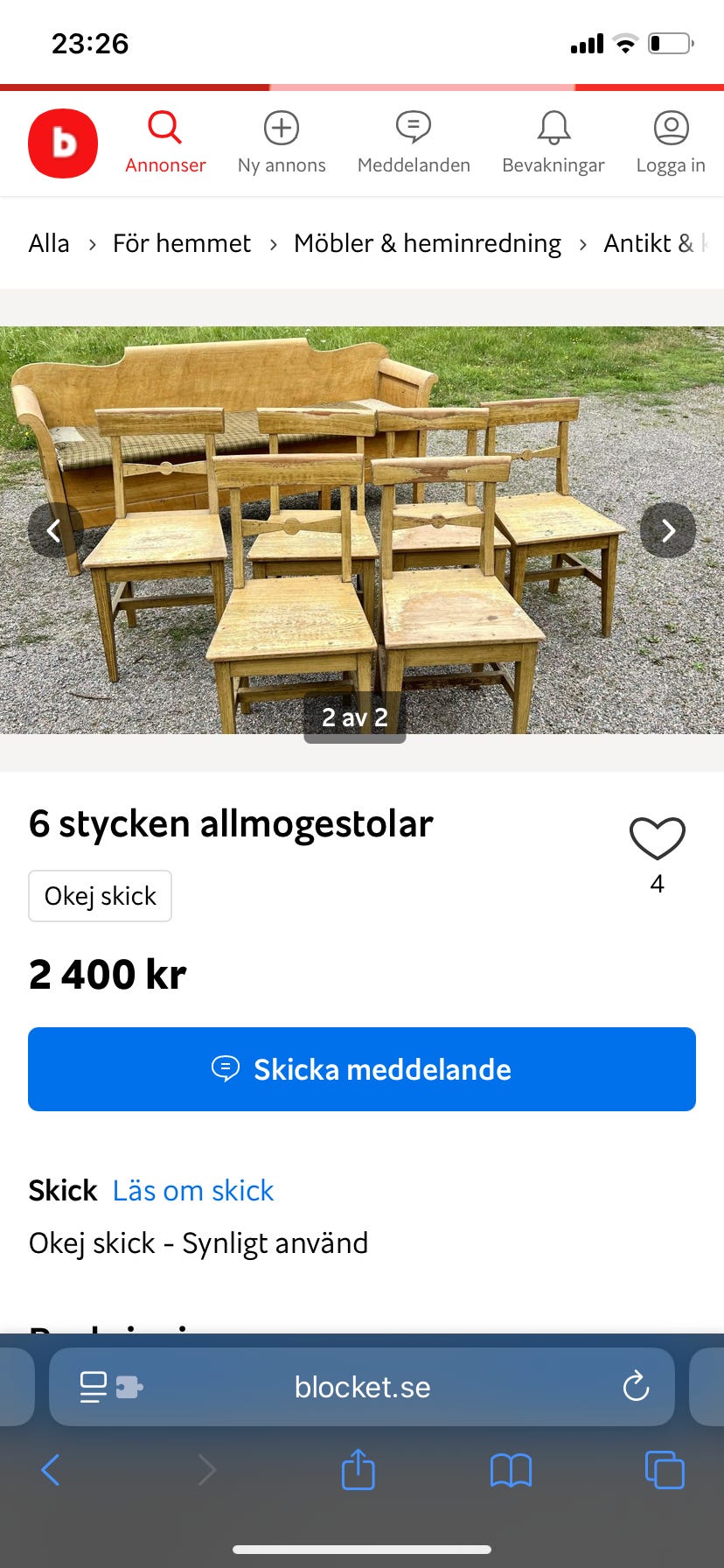The width and height of the screenshot is (724, 1568).
Task: Go back using Safari's back chevron
Action: [51, 1470]
